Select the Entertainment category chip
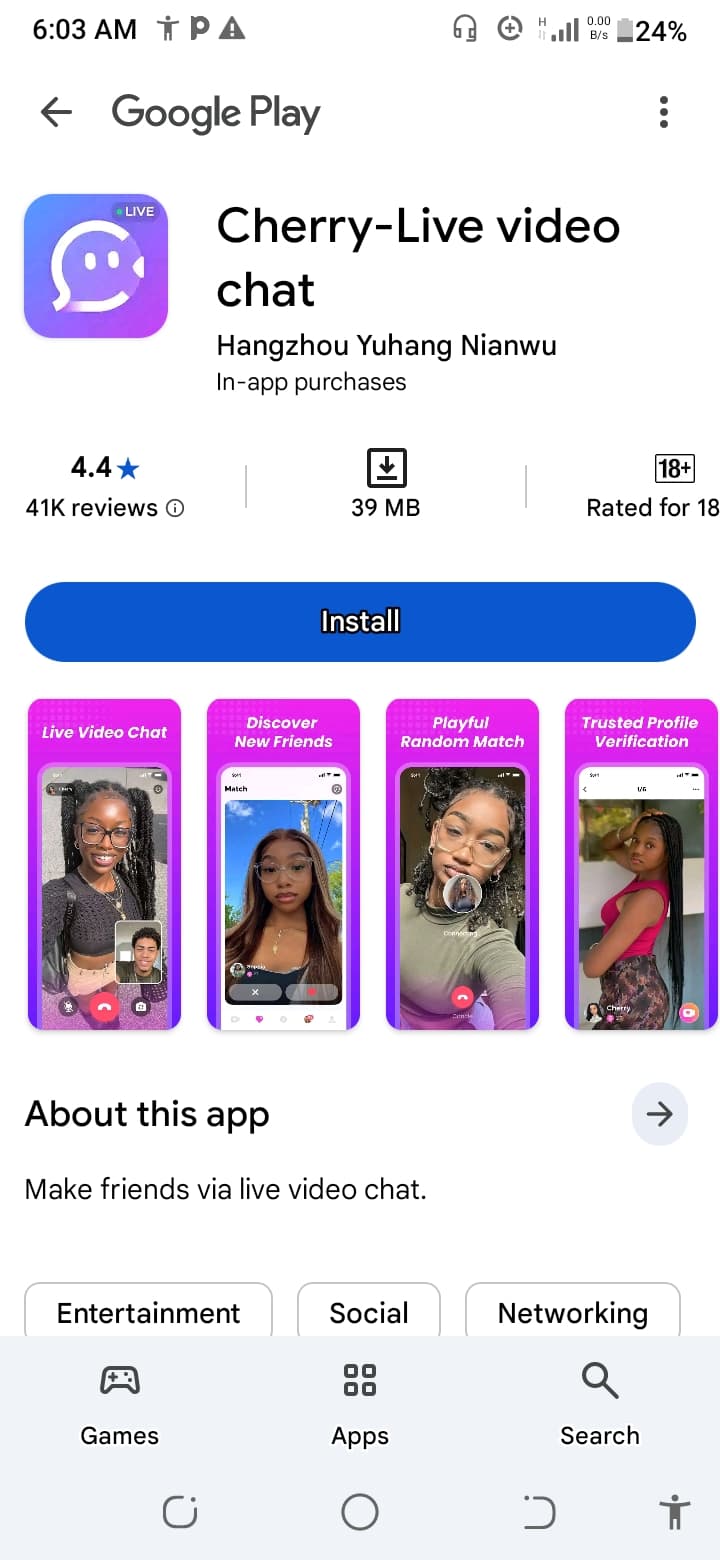This screenshot has height=1560, width=720. [148, 1312]
